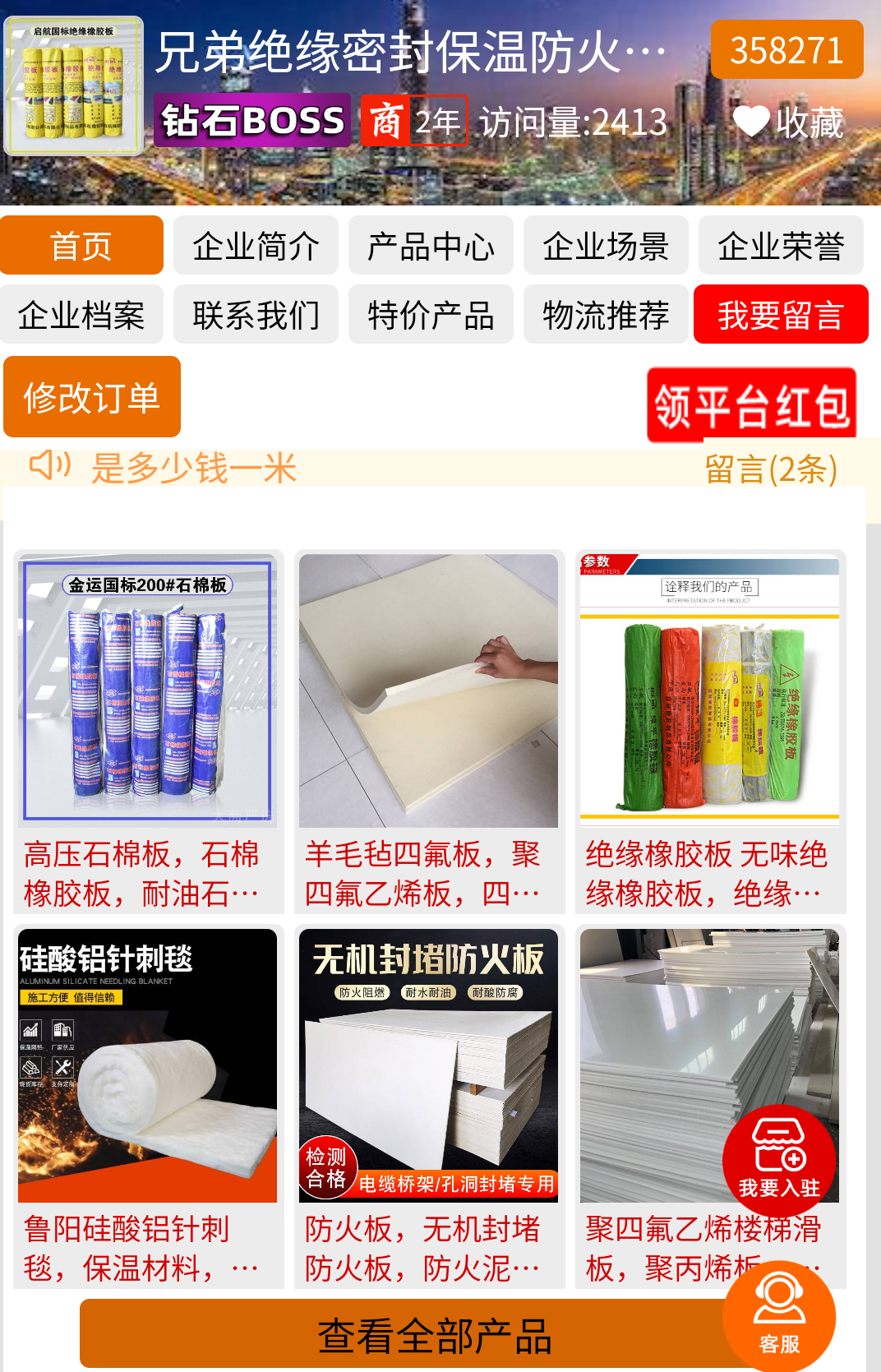View the 企业荣誉 tab

tap(781, 246)
